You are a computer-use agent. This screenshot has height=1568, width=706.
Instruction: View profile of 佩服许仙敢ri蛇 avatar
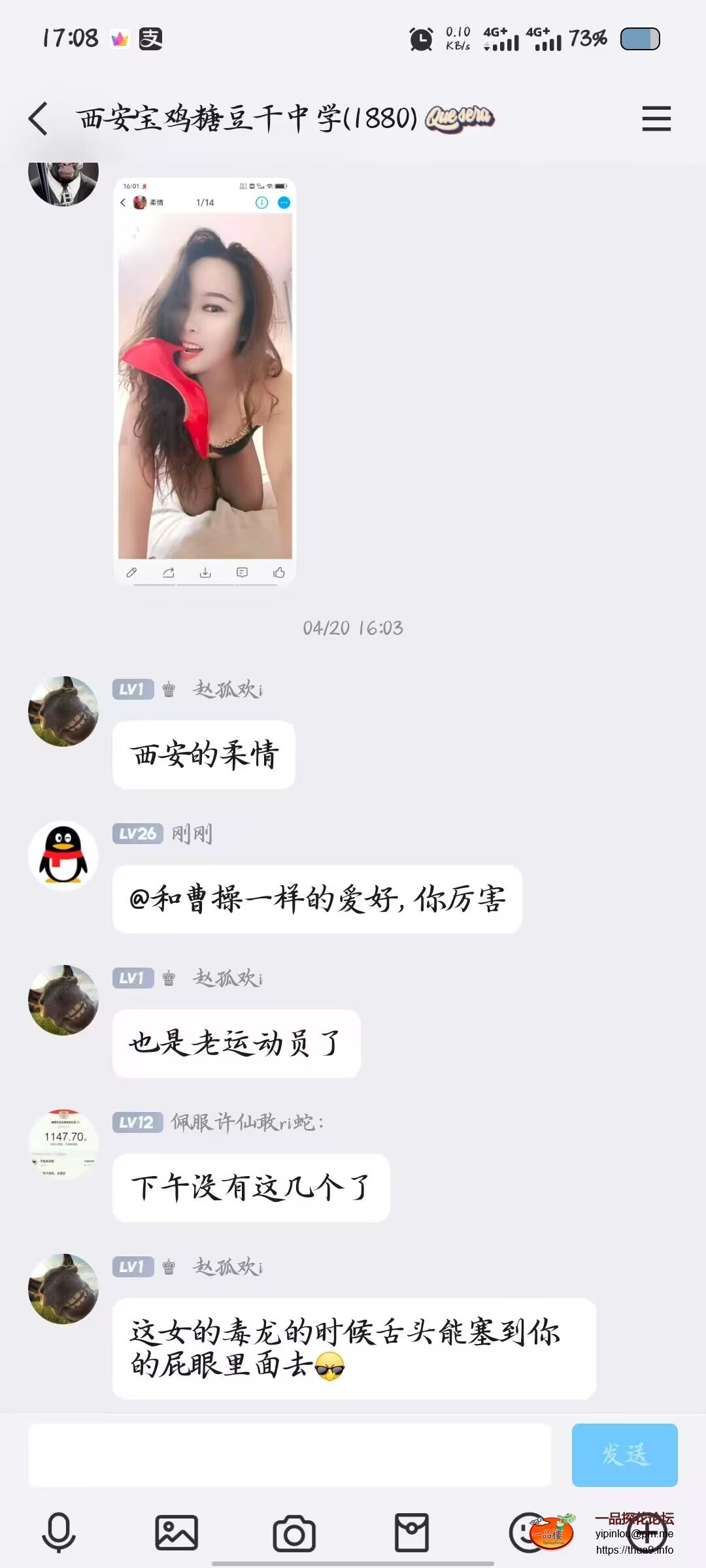point(63,1145)
